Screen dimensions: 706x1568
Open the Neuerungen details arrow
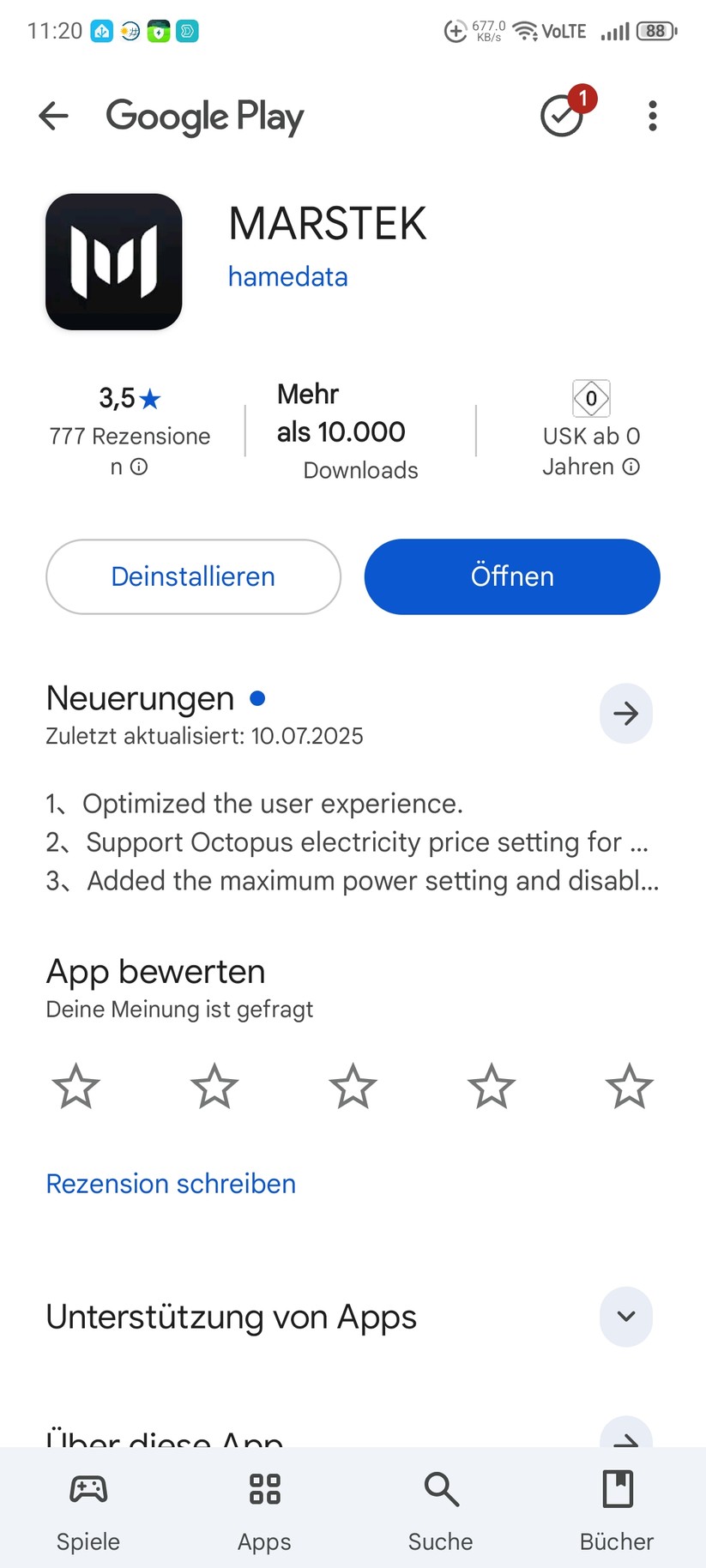click(x=625, y=713)
